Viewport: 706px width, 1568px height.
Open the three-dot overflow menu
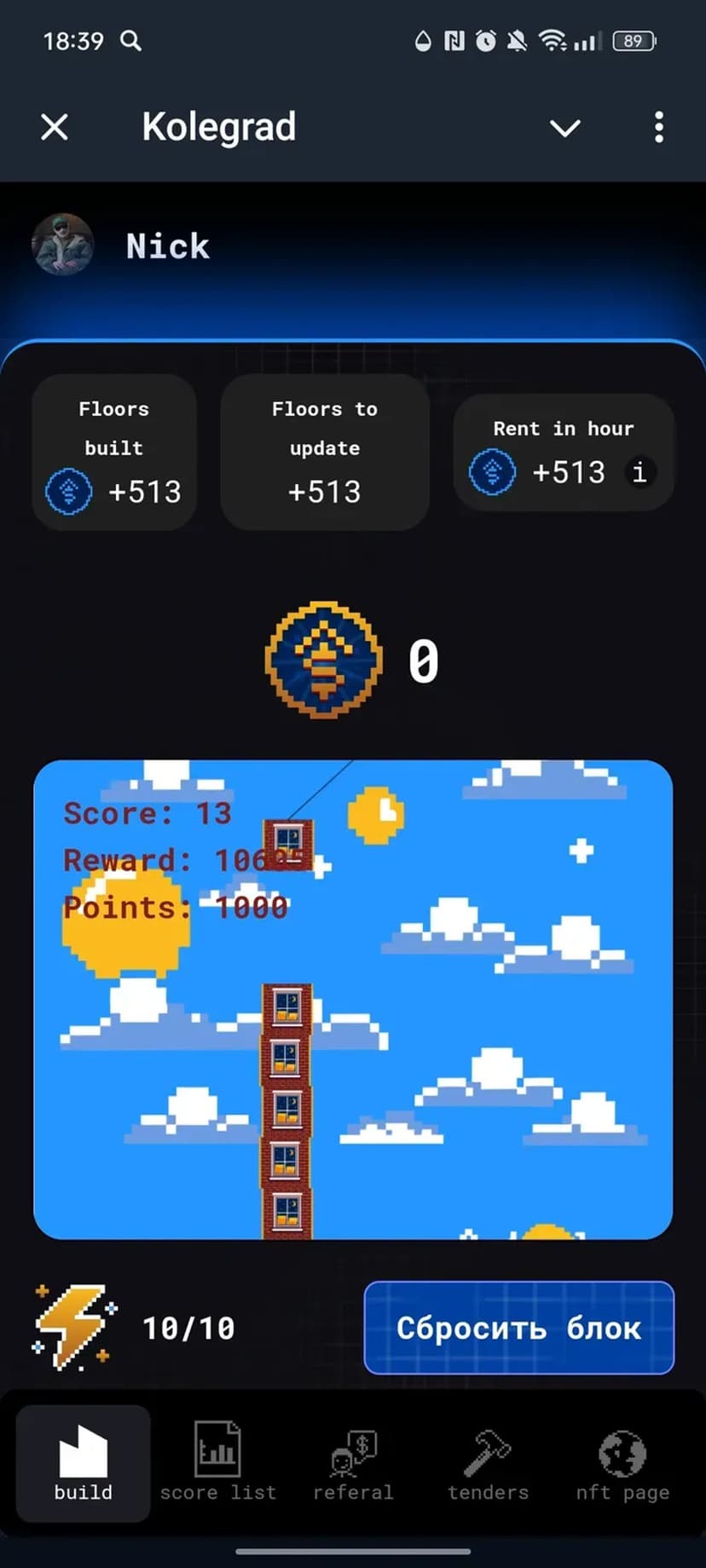[658, 128]
